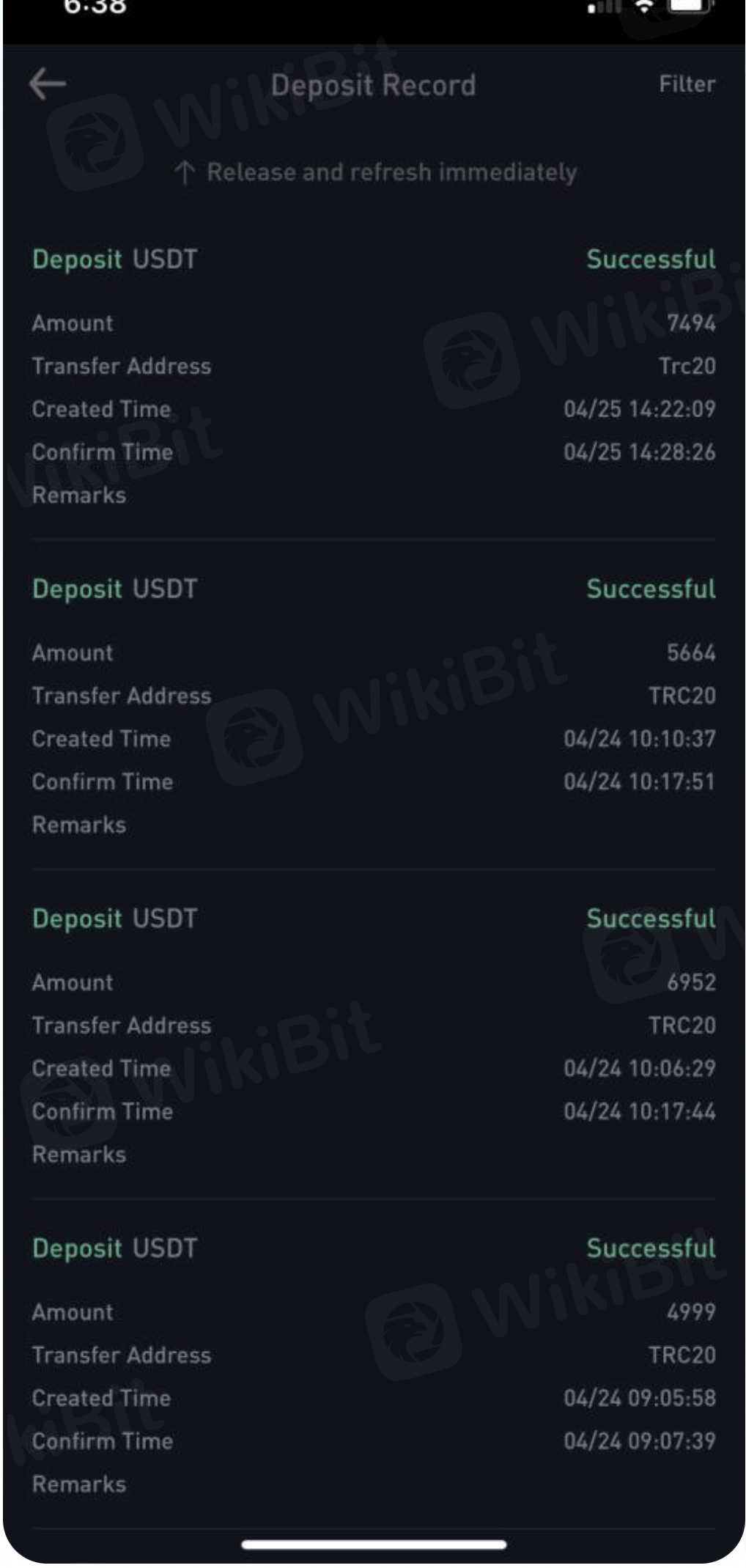This screenshot has width=746, height=1568.
Task: Go back using the arrow icon
Action: [48, 84]
